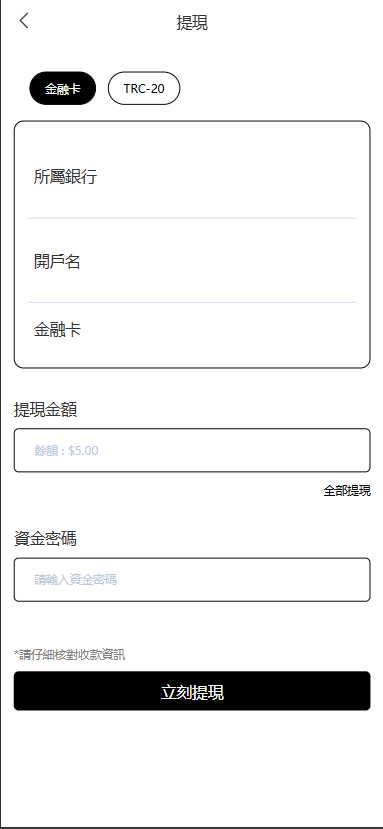383x829 pixels.
Task: Tap the 立刻提現 button
Action: (x=192, y=692)
